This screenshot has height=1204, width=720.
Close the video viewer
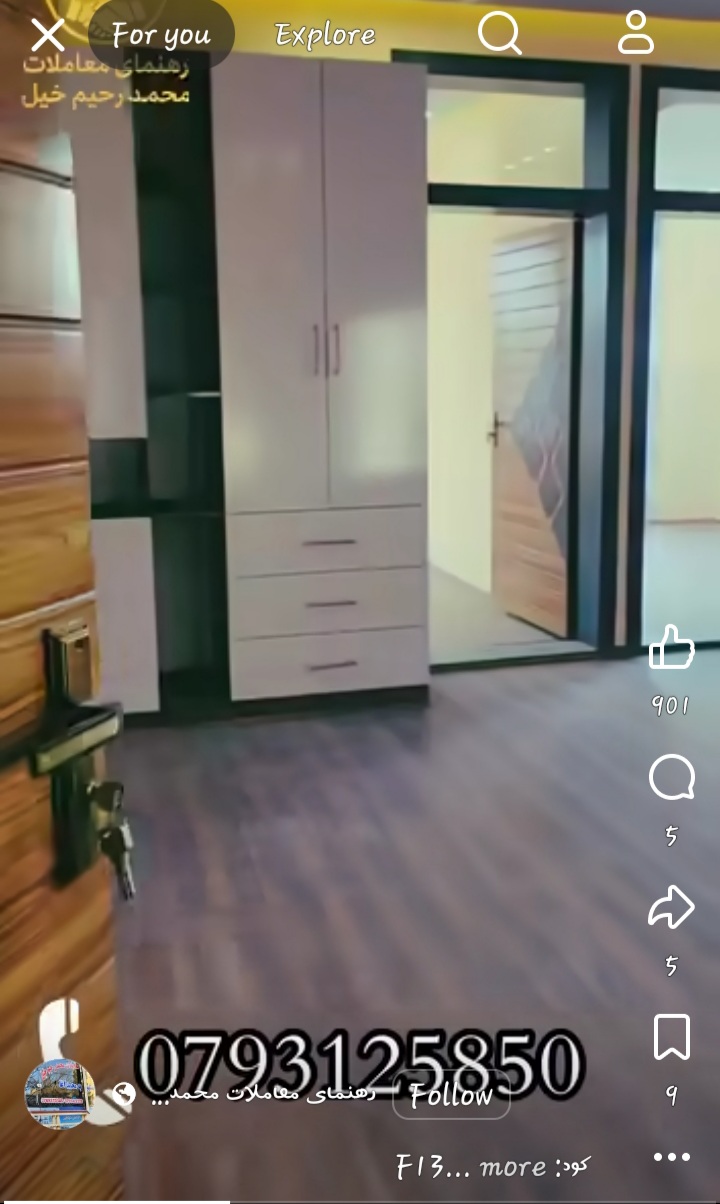point(47,35)
